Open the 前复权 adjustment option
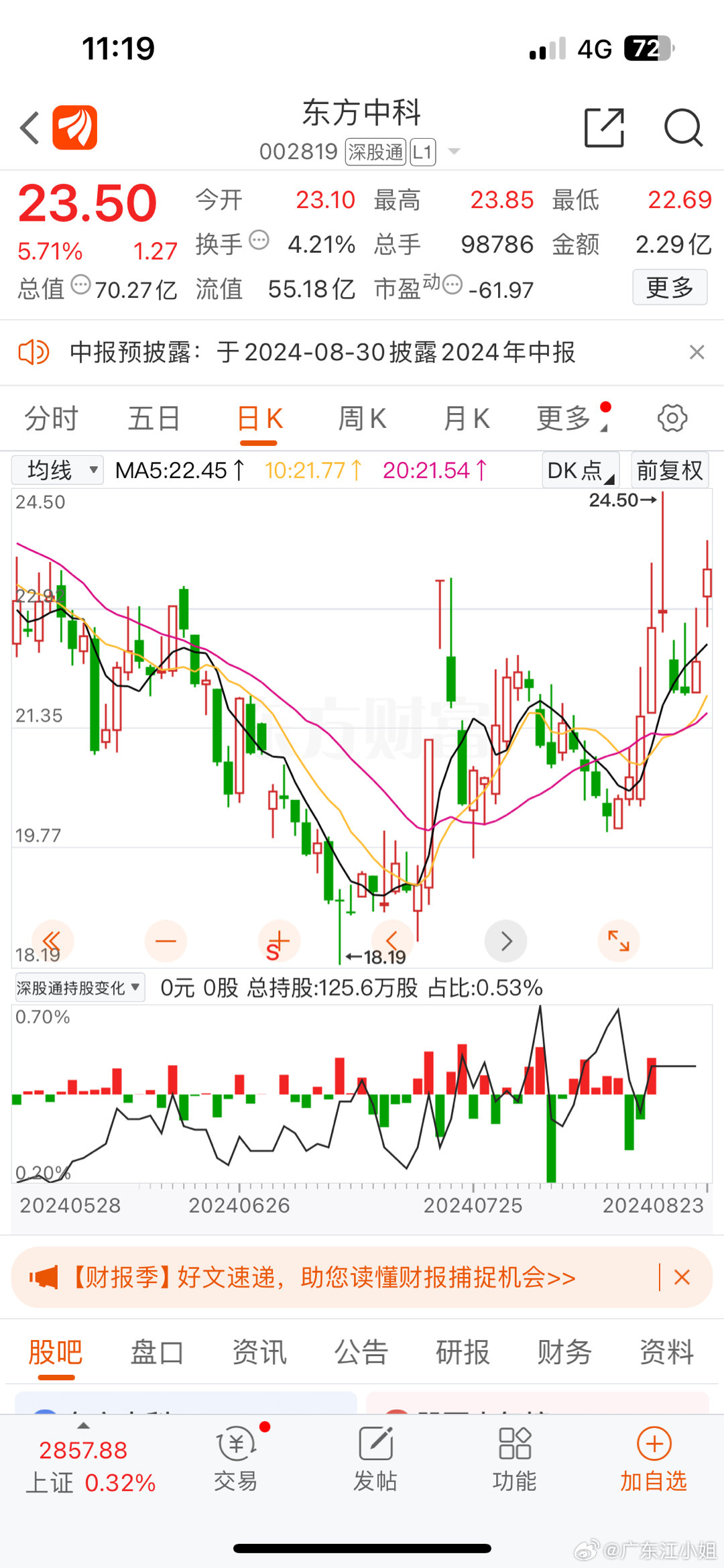This screenshot has height=1568, width=724. tap(669, 470)
